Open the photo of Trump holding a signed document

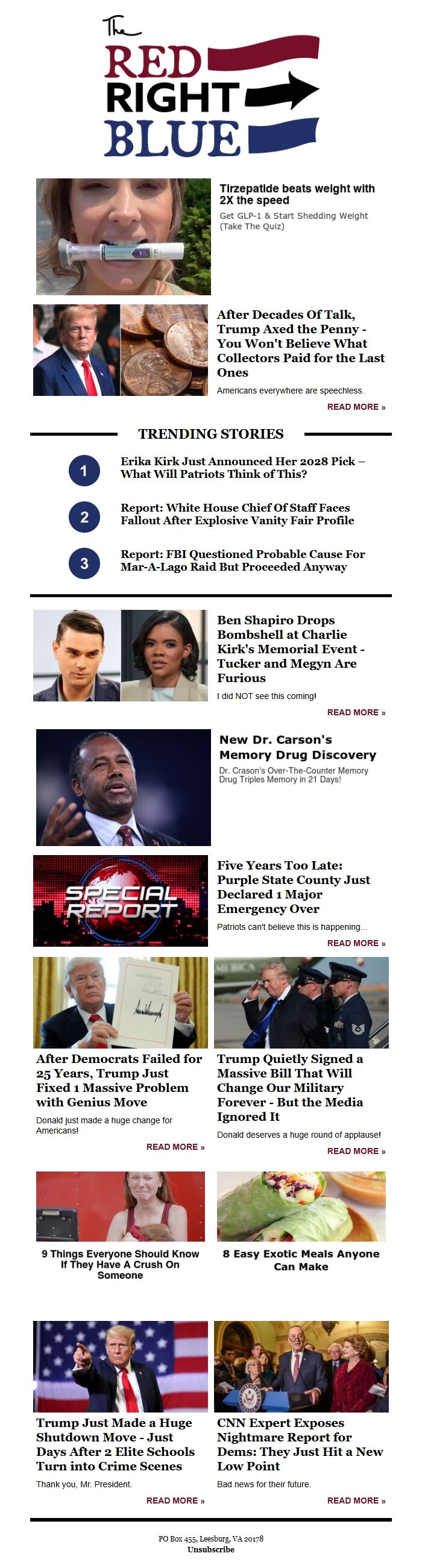[x=121, y=1003]
